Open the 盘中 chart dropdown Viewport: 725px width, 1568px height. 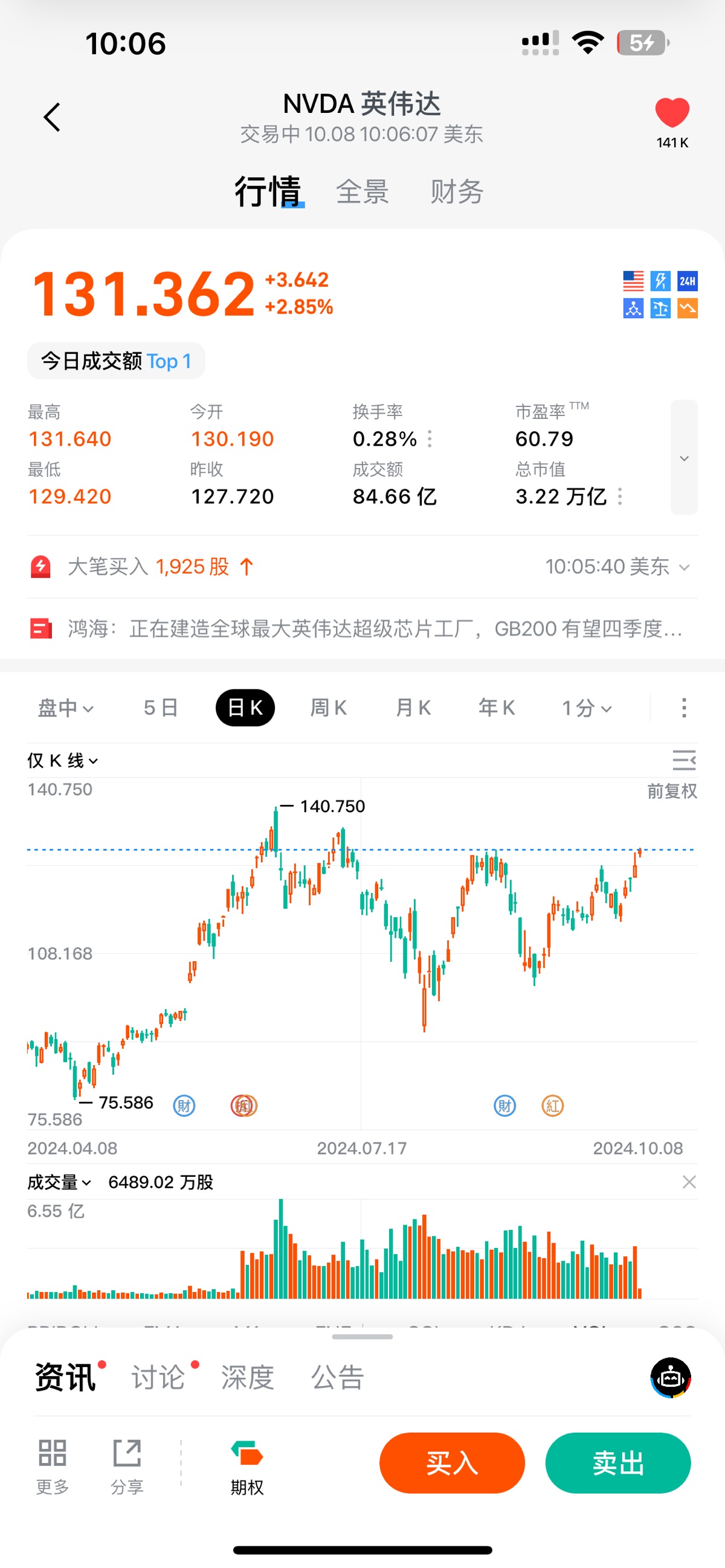pos(65,708)
